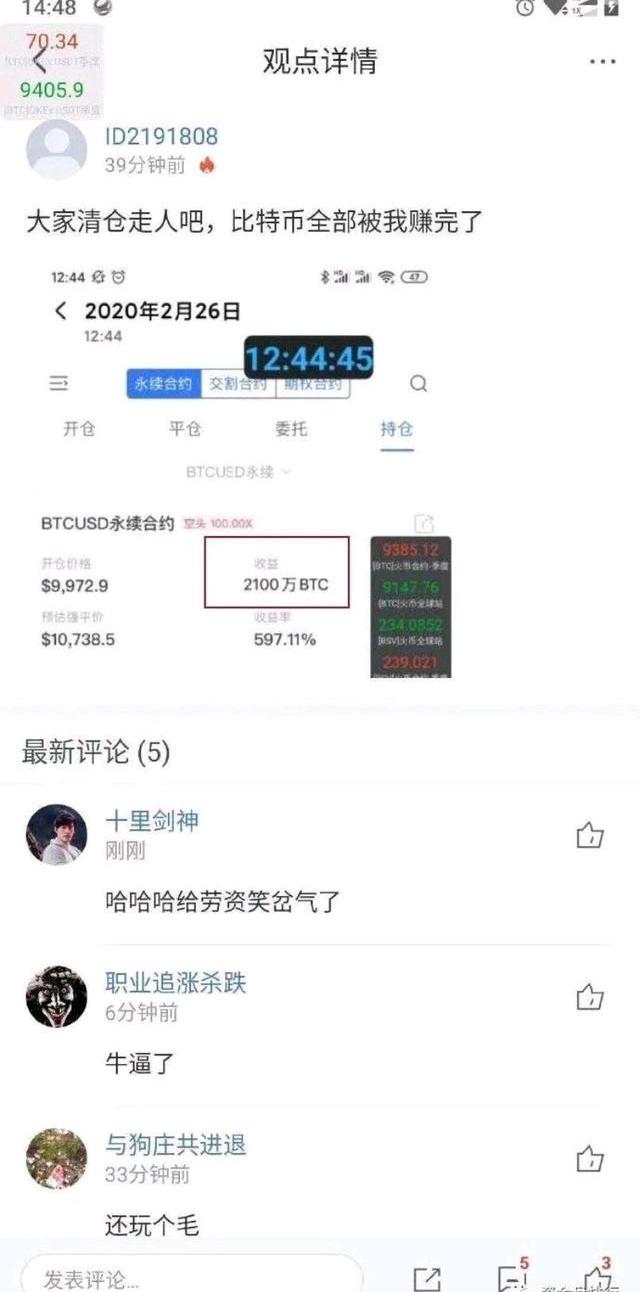
Task: View 与狗庄共进退's profile avatar
Action: [56, 1159]
